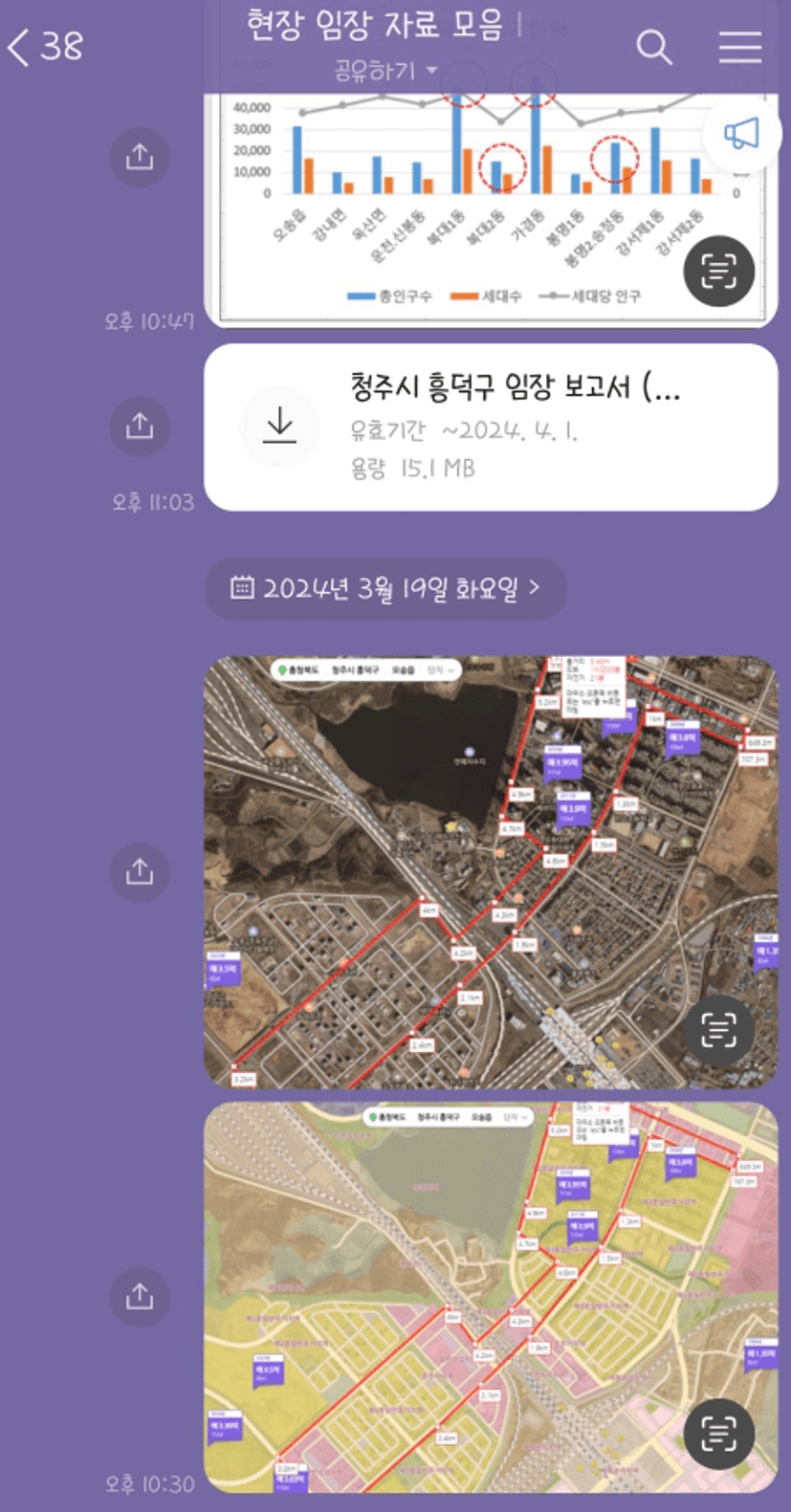Open the hamburger menu

click(x=739, y=46)
